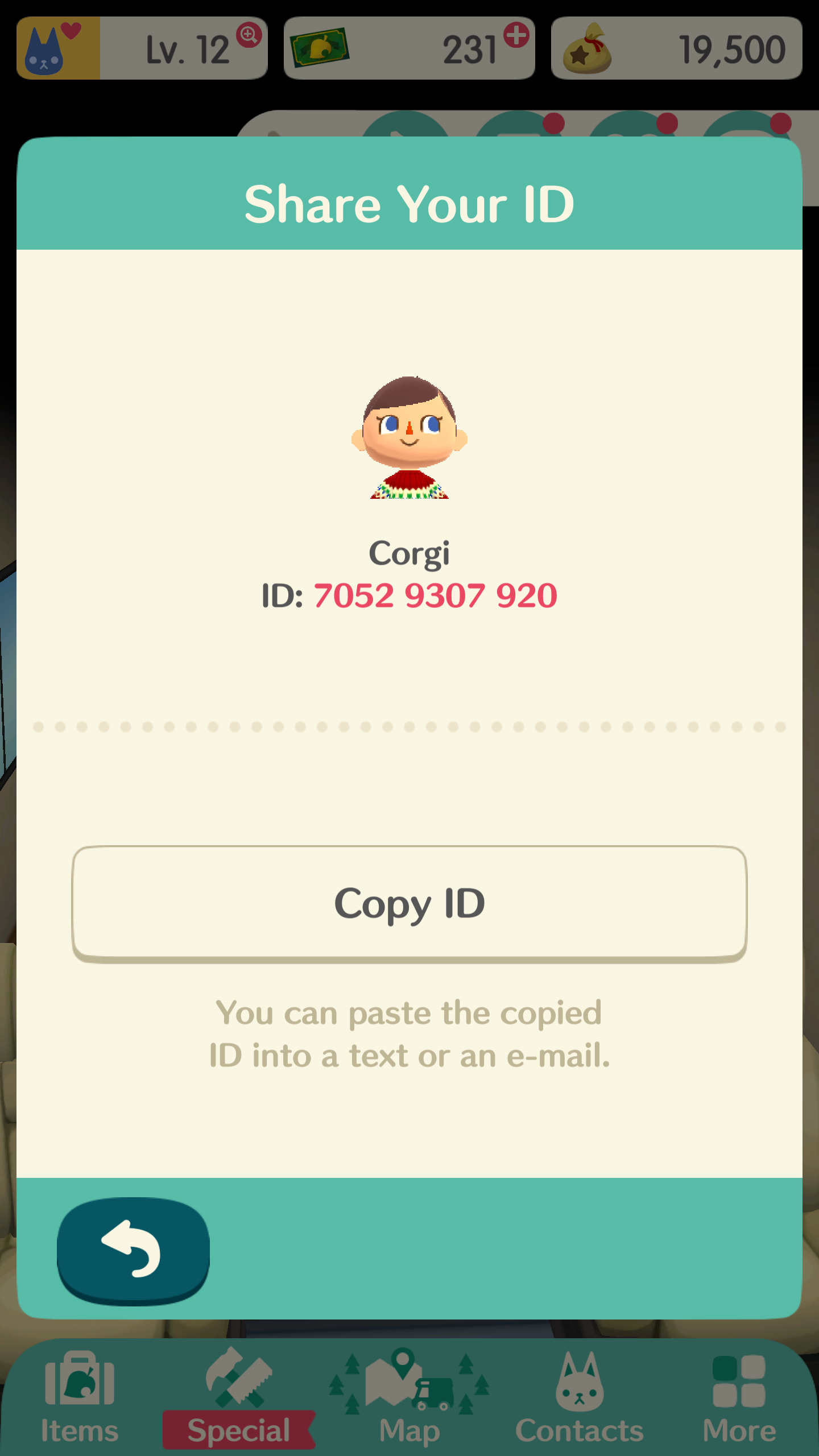Screen dimensions: 819x1456
Task: Tap the Copy ID button
Action: tap(409, 904)
